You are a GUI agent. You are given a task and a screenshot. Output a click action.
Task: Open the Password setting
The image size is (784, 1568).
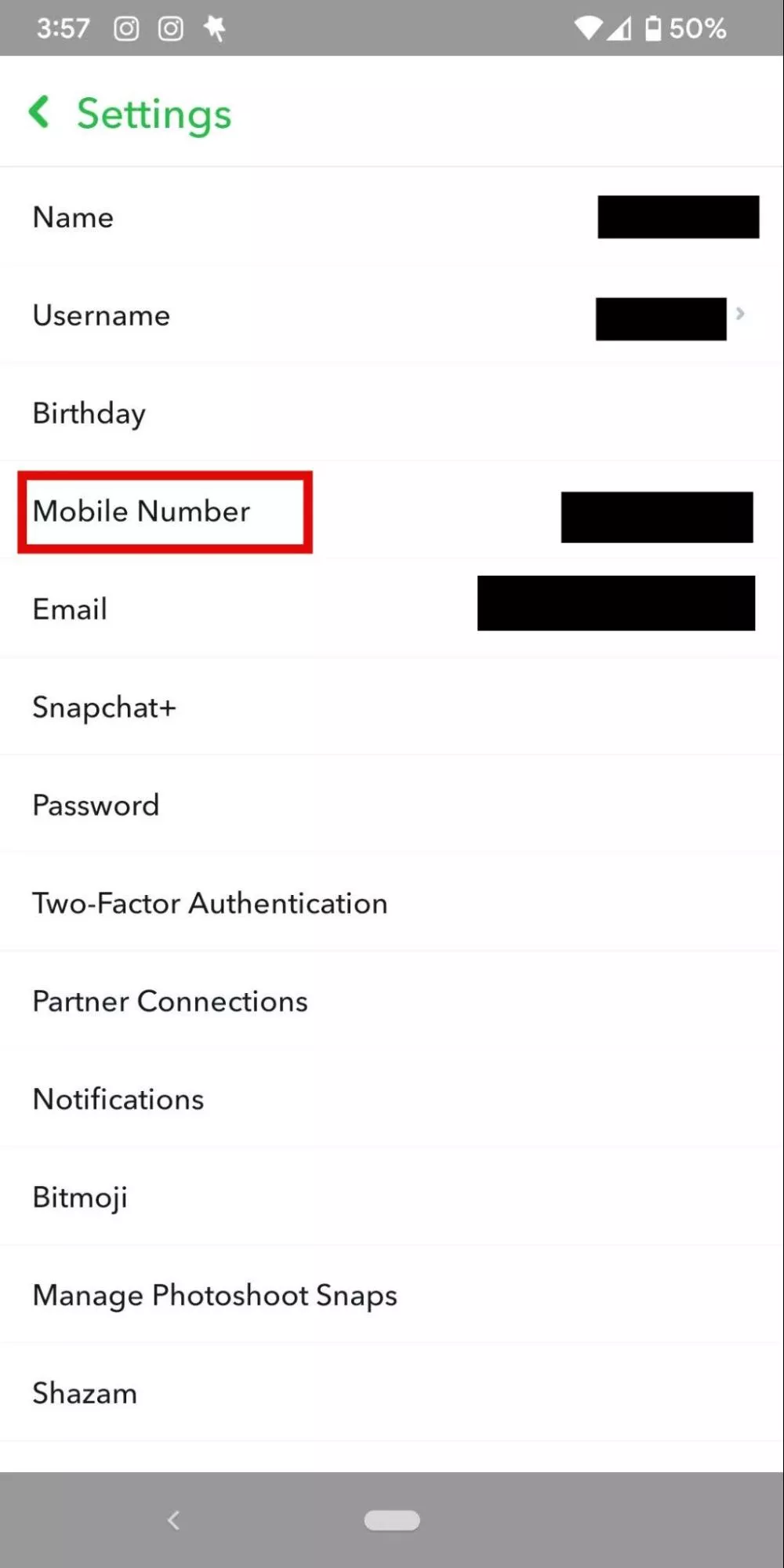pyautogui.click(x=96, y=806)
